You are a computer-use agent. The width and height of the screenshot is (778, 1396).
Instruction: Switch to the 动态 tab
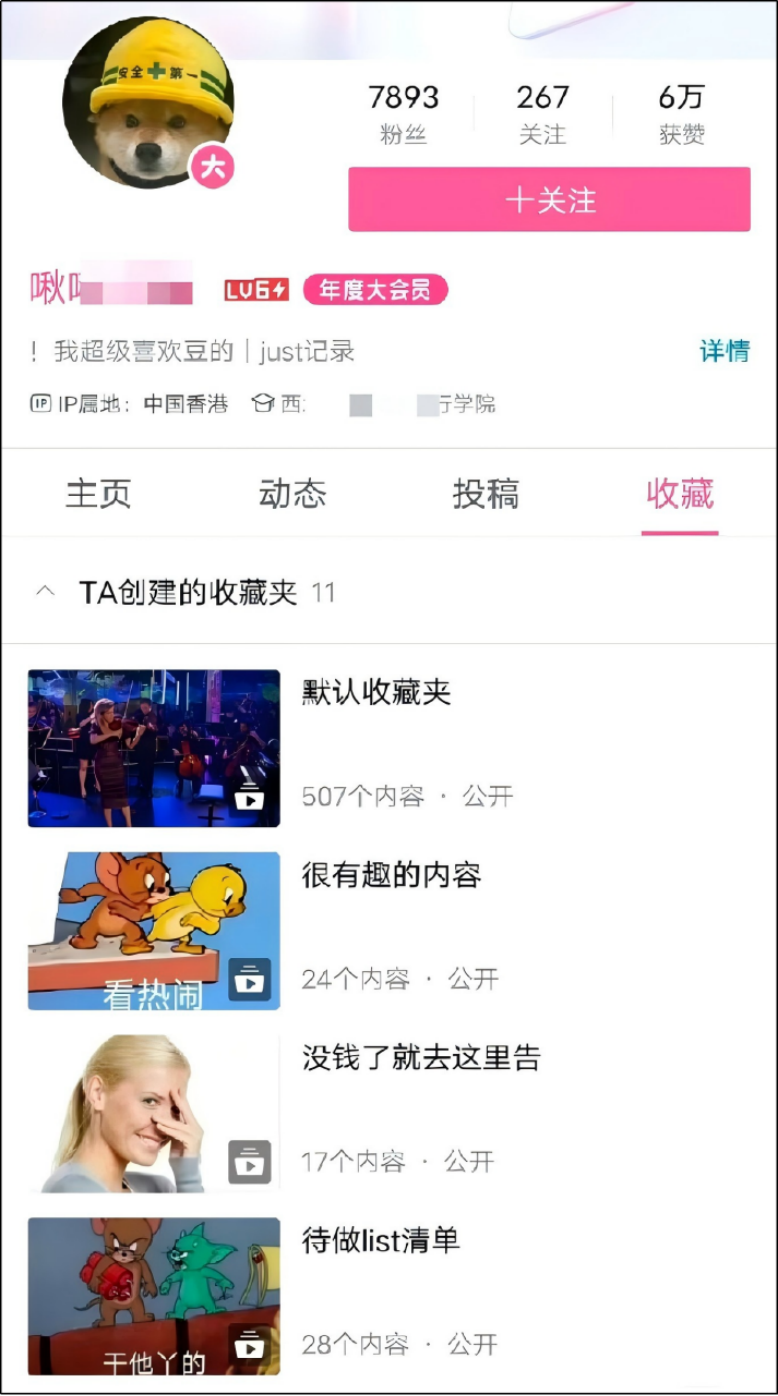tap(292, 494)
